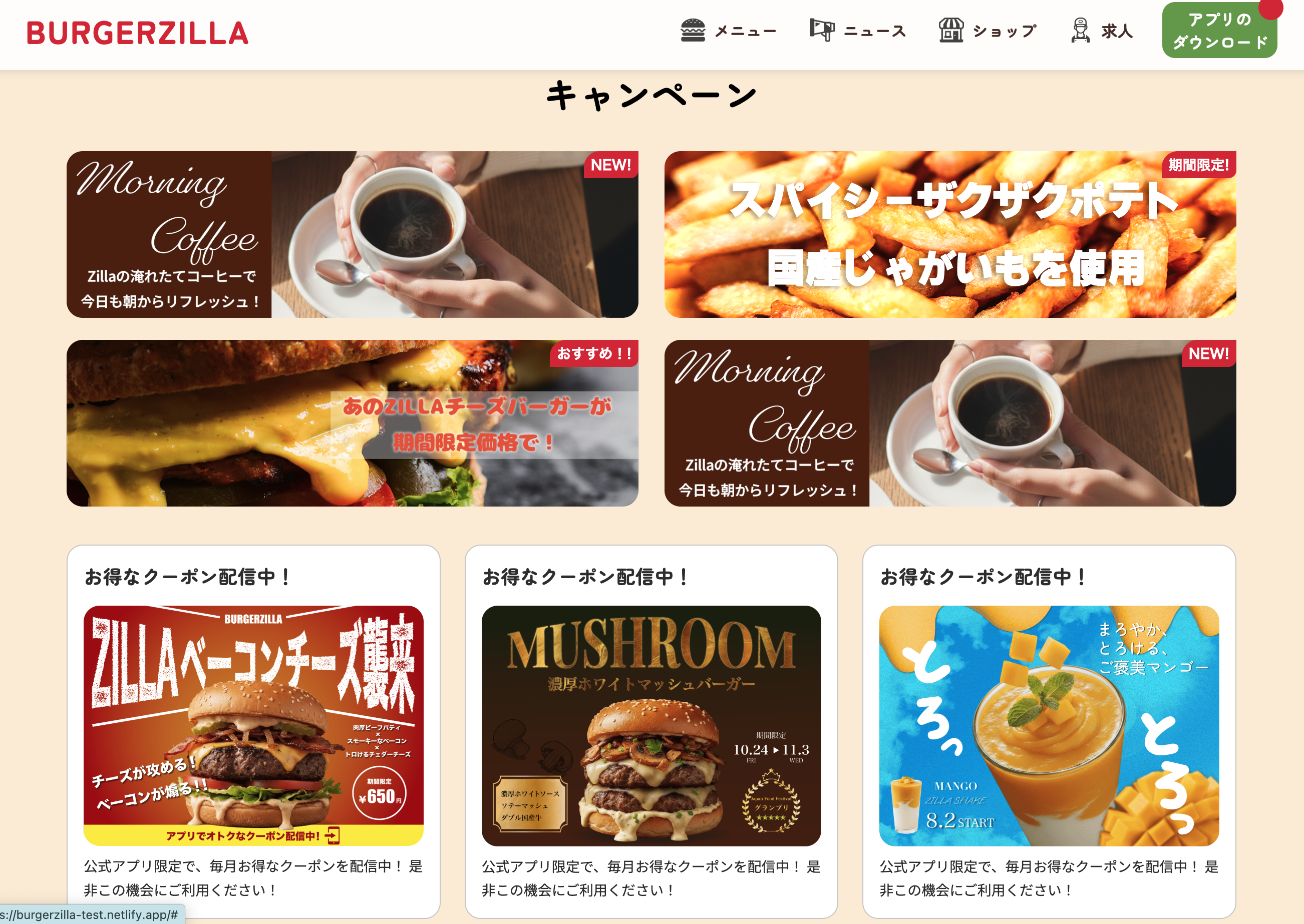The height and width of the screenshot is (924, 1304).
Task: Open the ZILLAチーズバーガー おすすめ banner
Action: point(352,423)
